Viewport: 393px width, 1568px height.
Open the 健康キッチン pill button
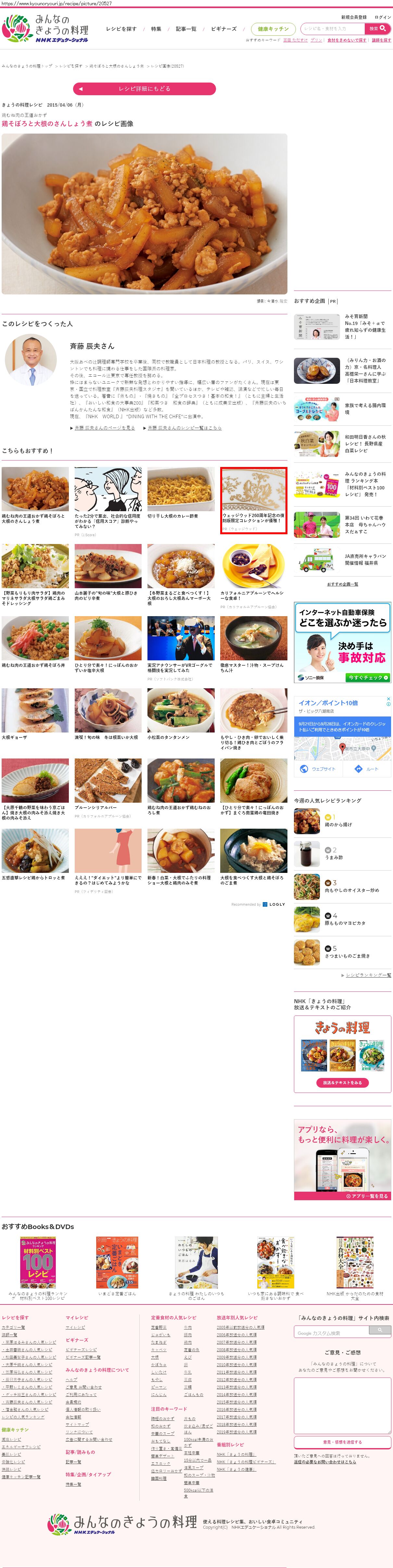click(273, 29)
